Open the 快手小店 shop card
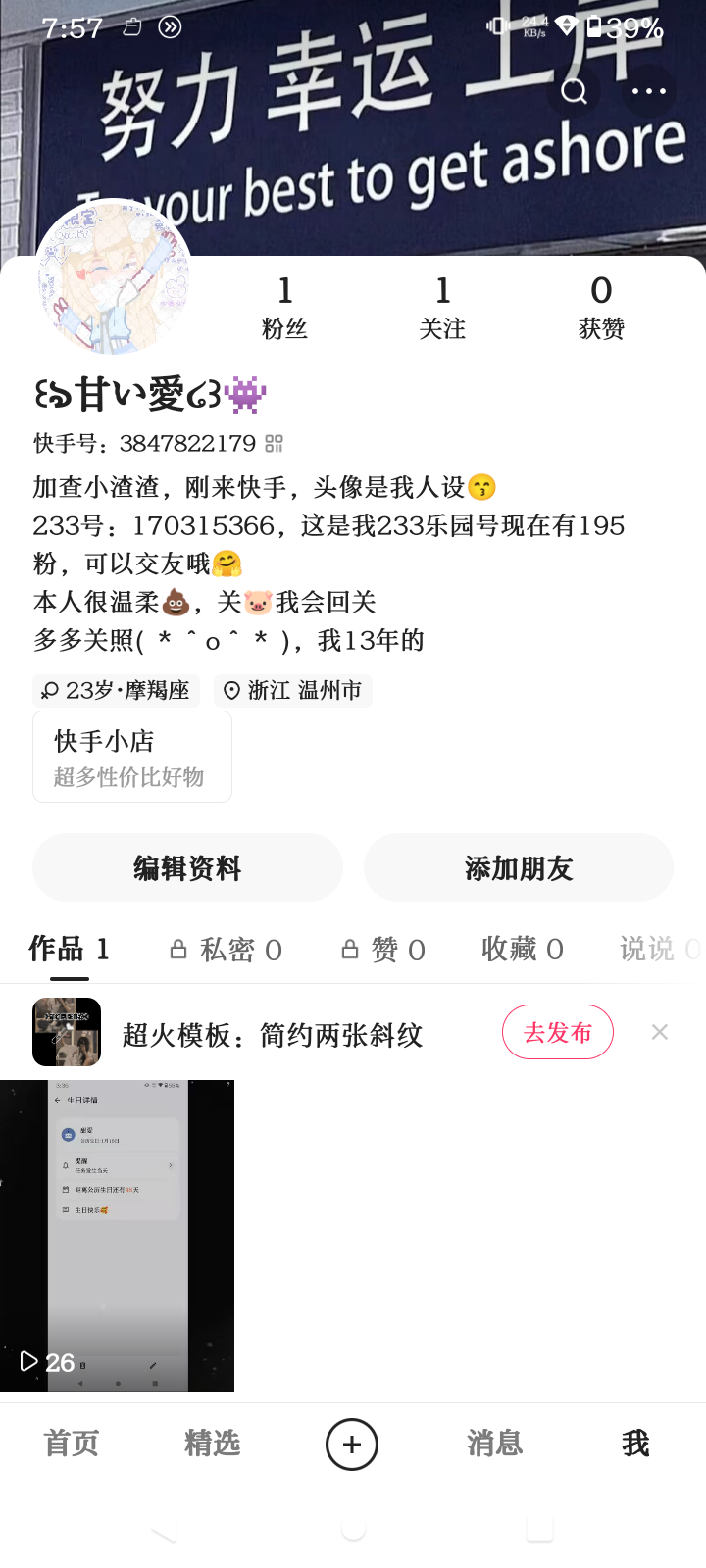The width and height of the screenshot is (706, 1568). click(x=132, y=757)
